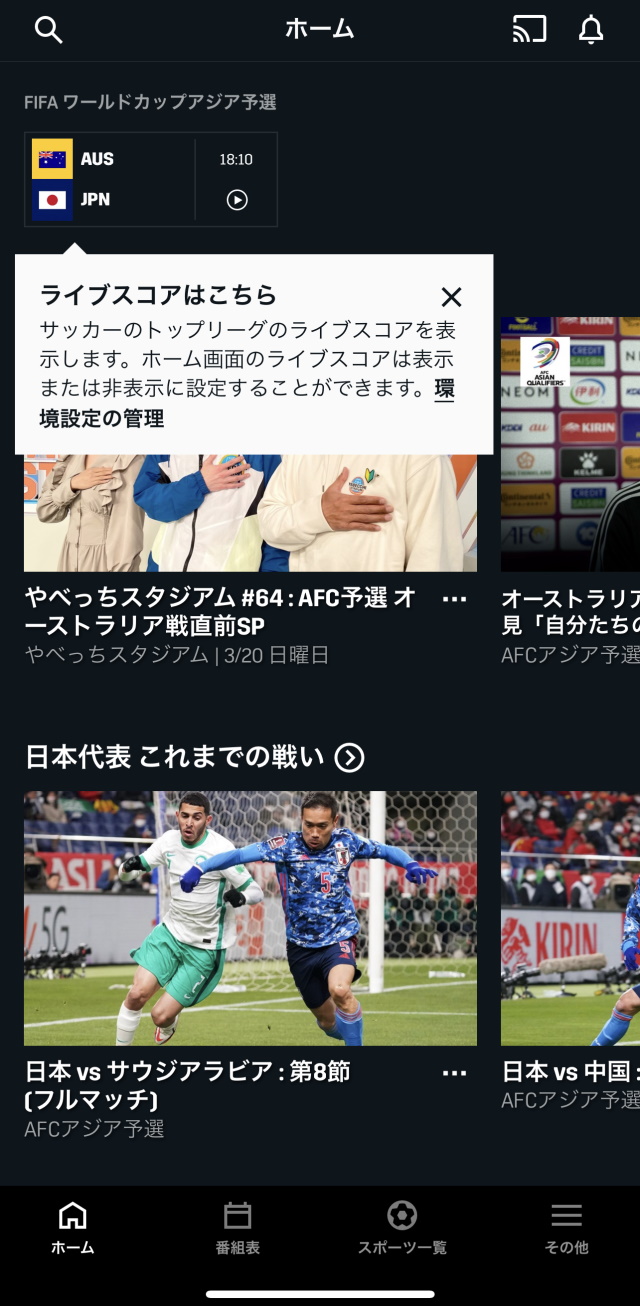Open the 日本 vs 中国 match card
Image resolution: width=640 pixels, height=1306 pixels.
570,918
